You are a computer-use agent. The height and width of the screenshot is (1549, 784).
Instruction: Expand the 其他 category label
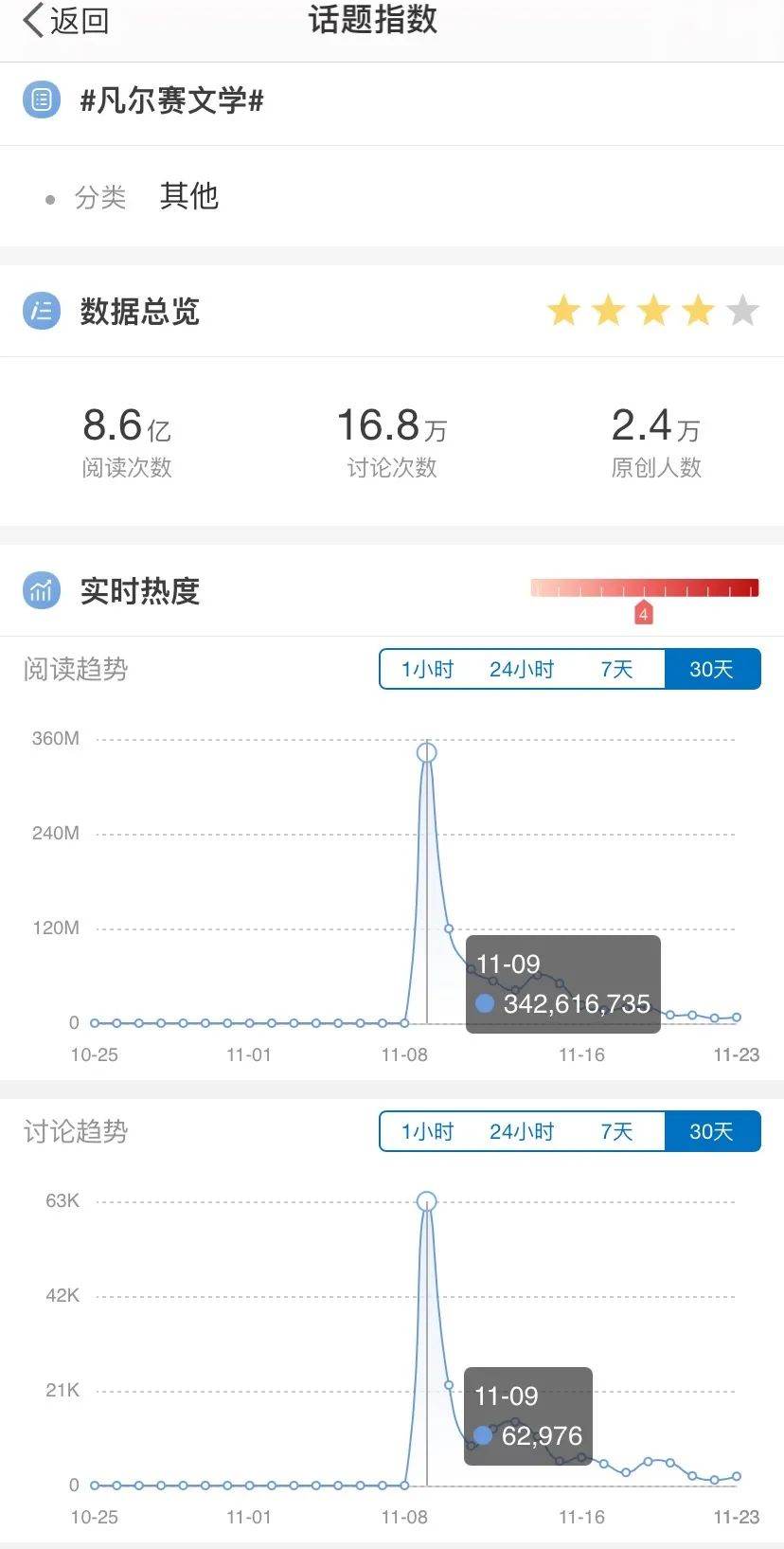coord(188,197)
